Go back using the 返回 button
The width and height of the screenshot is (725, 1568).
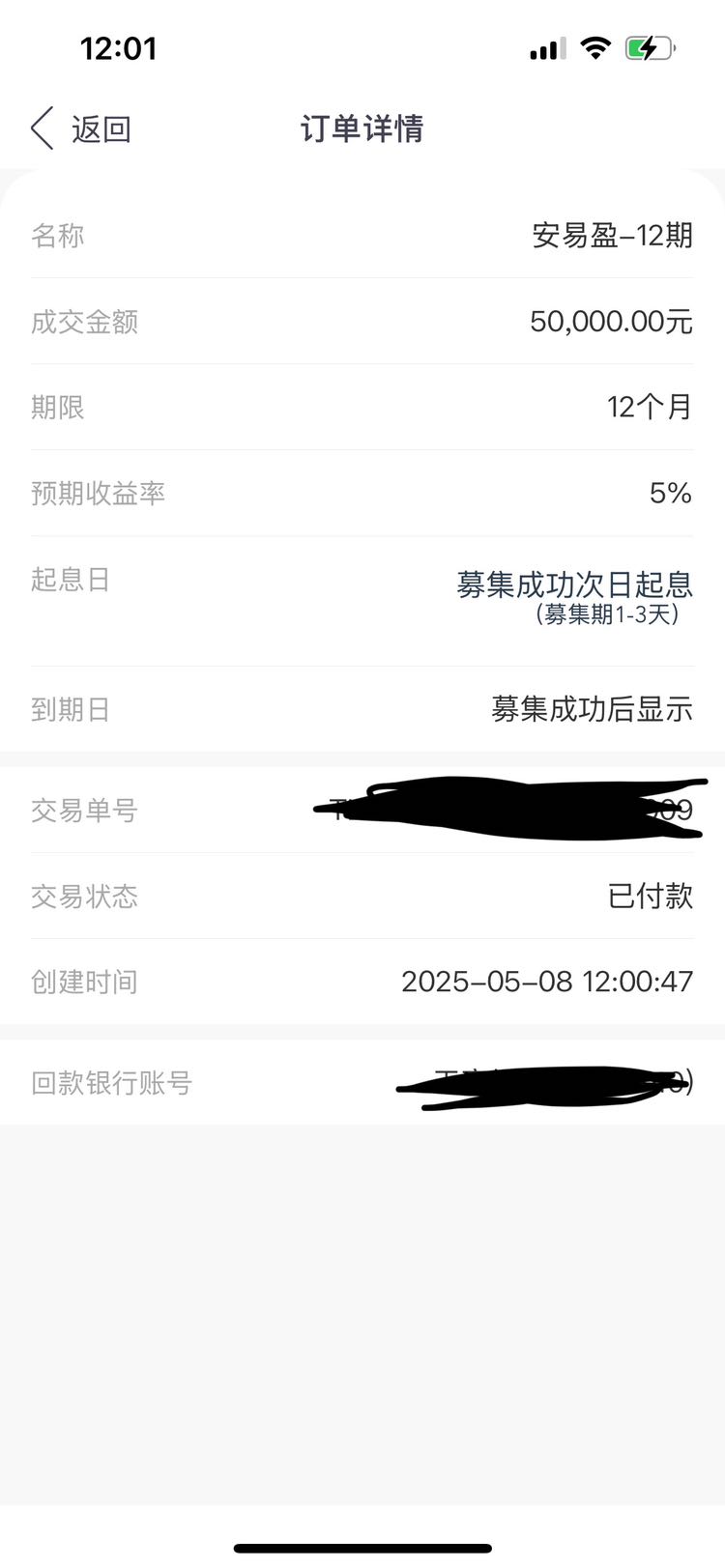[81, 128]
